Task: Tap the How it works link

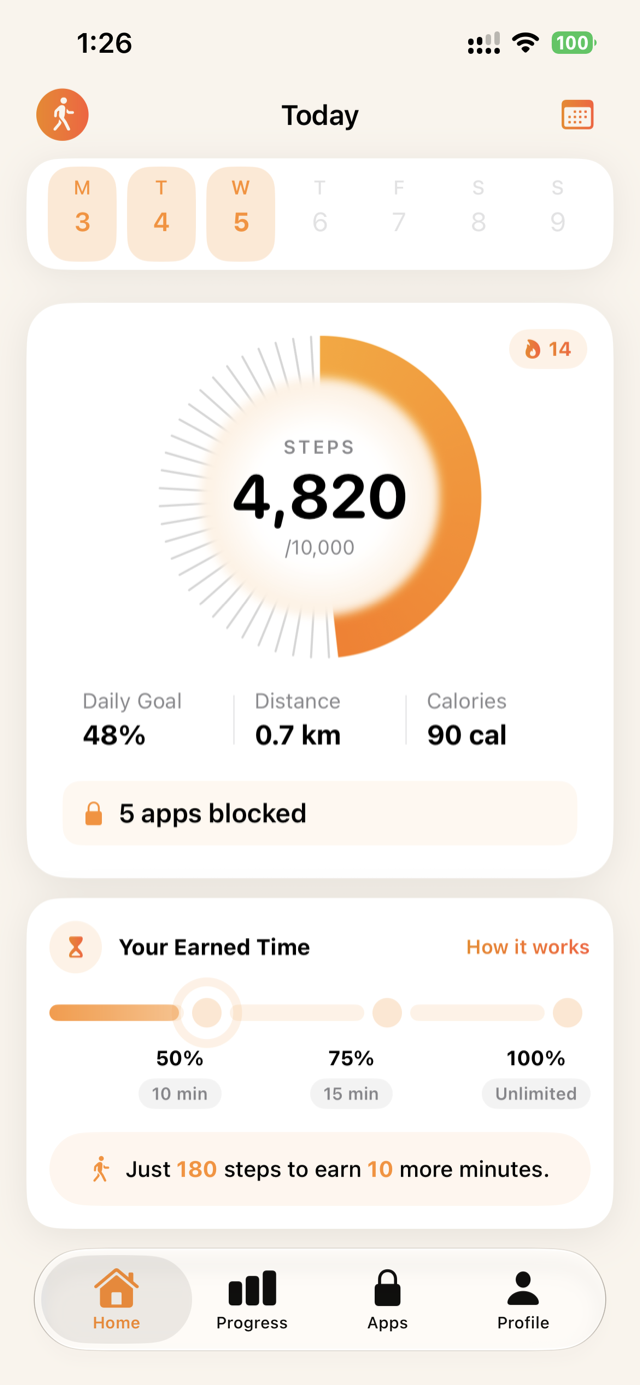Action: [528, 947]
